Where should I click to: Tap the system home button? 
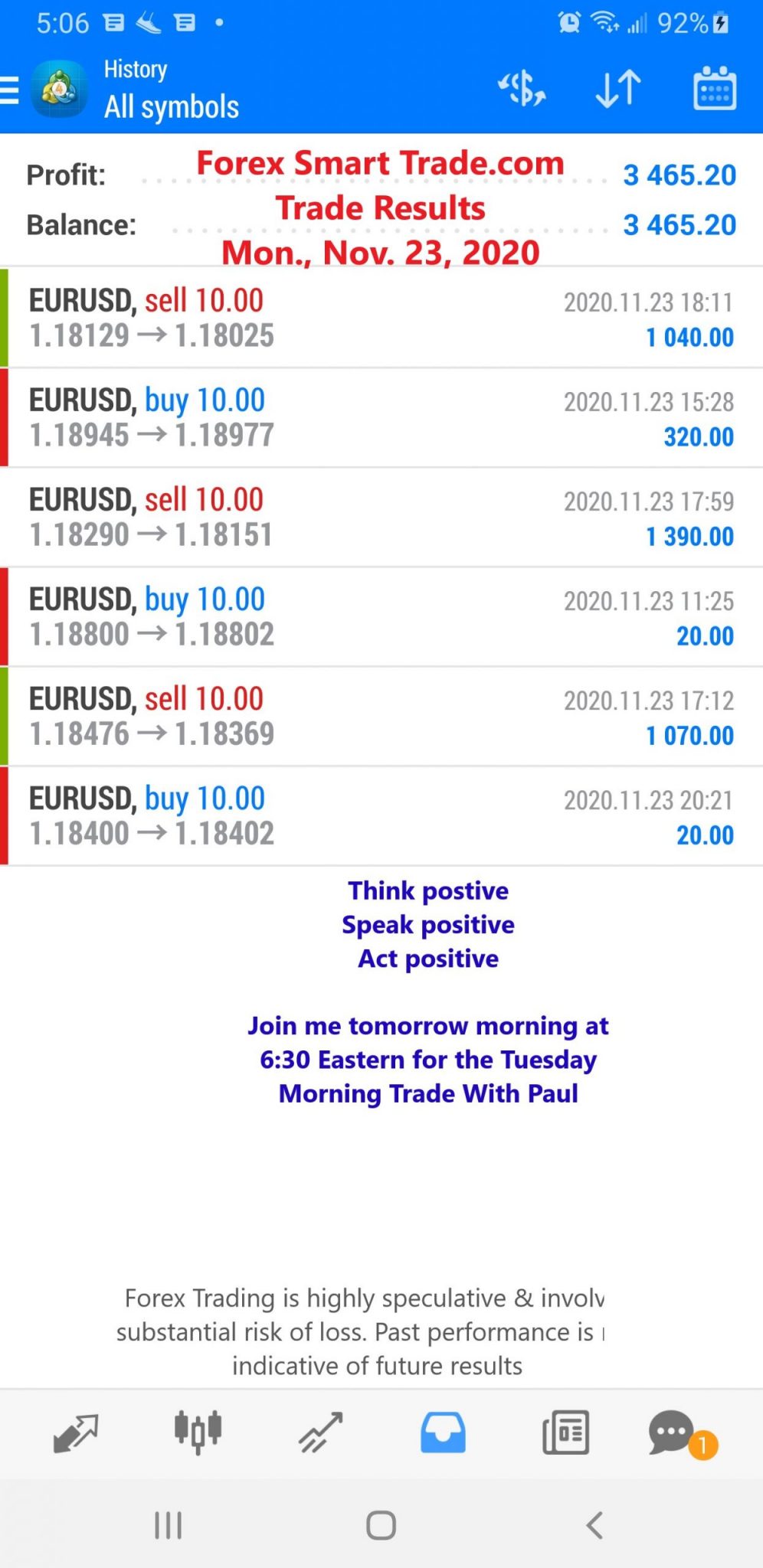pos(381,1525)
